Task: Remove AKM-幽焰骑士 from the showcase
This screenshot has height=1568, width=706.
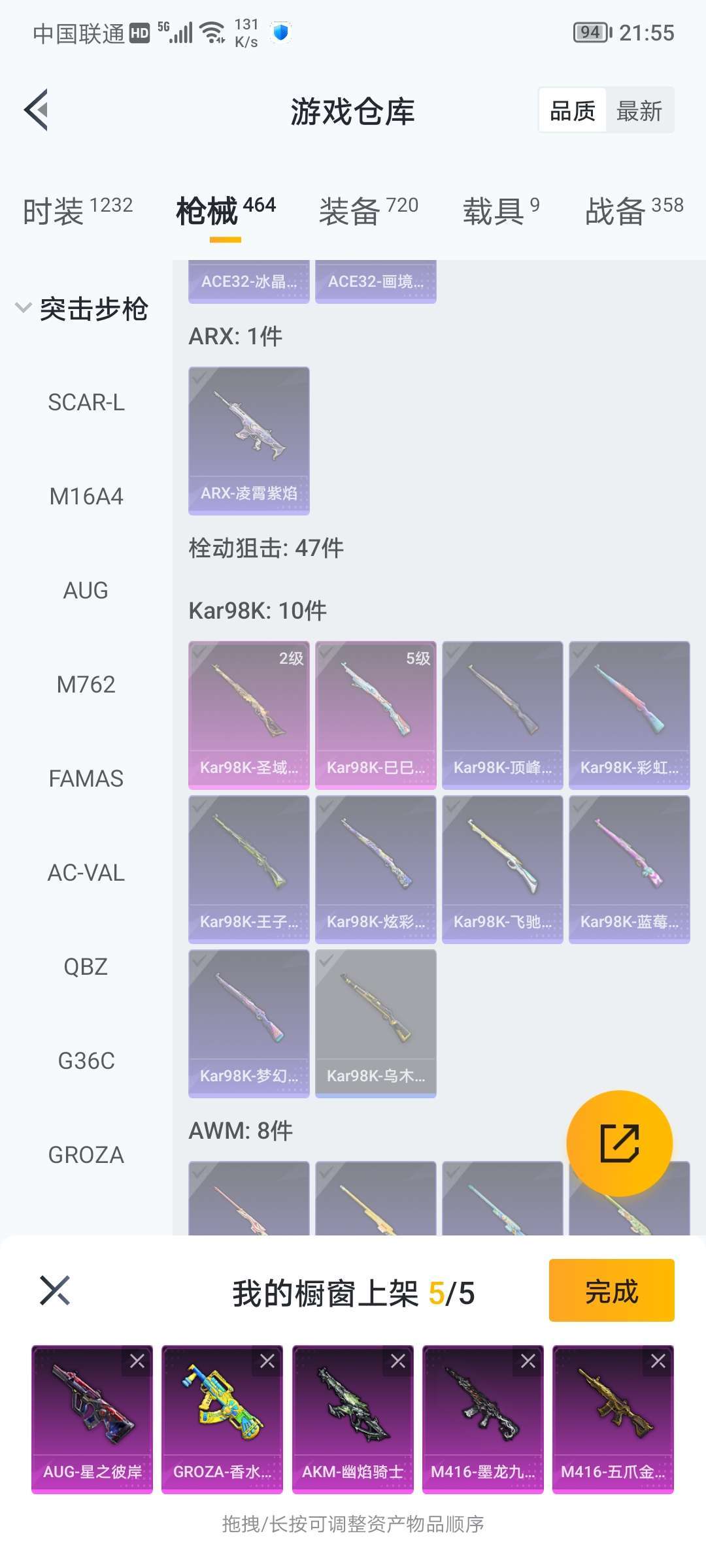Action: pyautogui.click(x=398, y=1361)
